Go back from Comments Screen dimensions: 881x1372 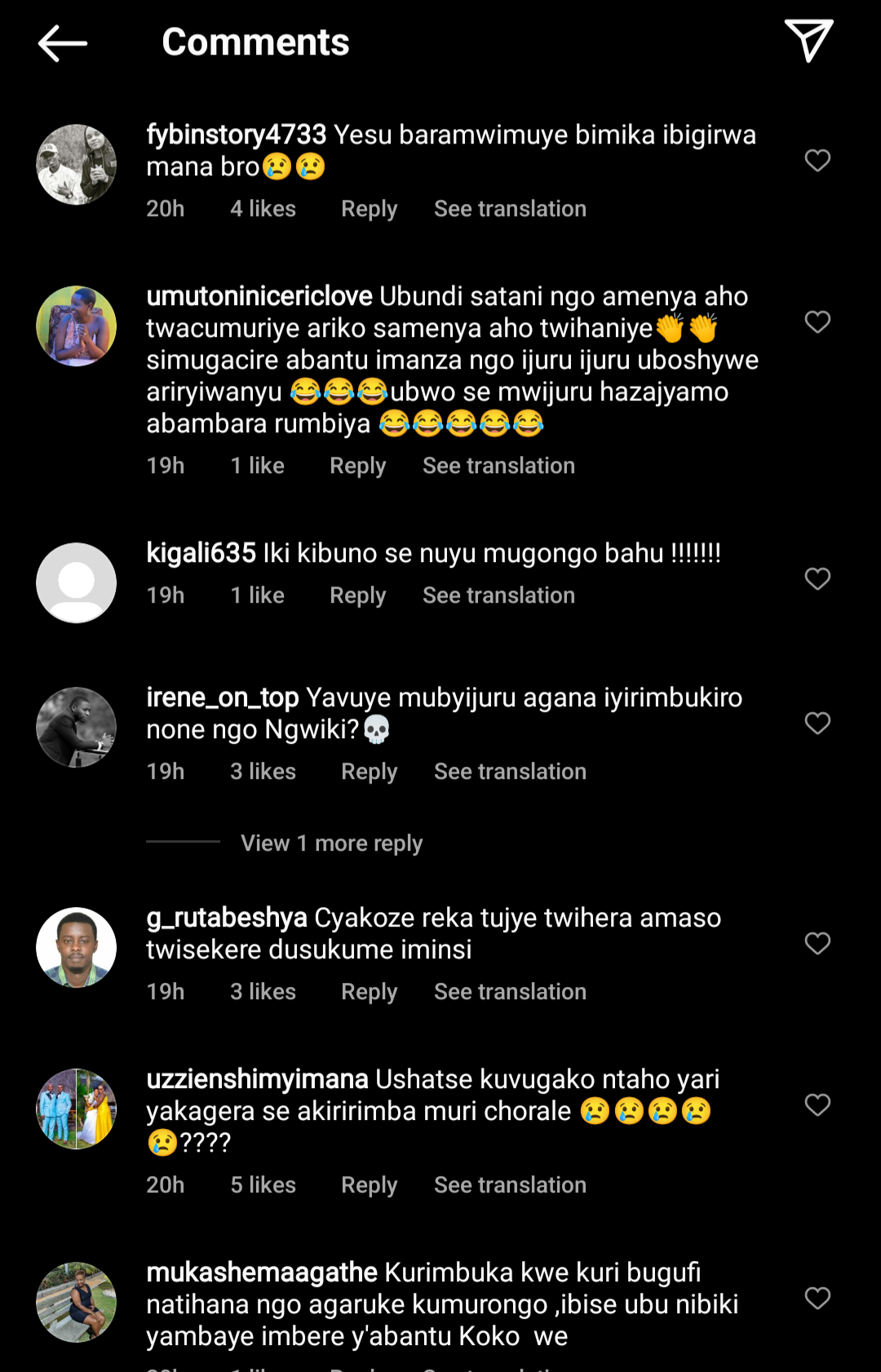(x=62, y=43)
